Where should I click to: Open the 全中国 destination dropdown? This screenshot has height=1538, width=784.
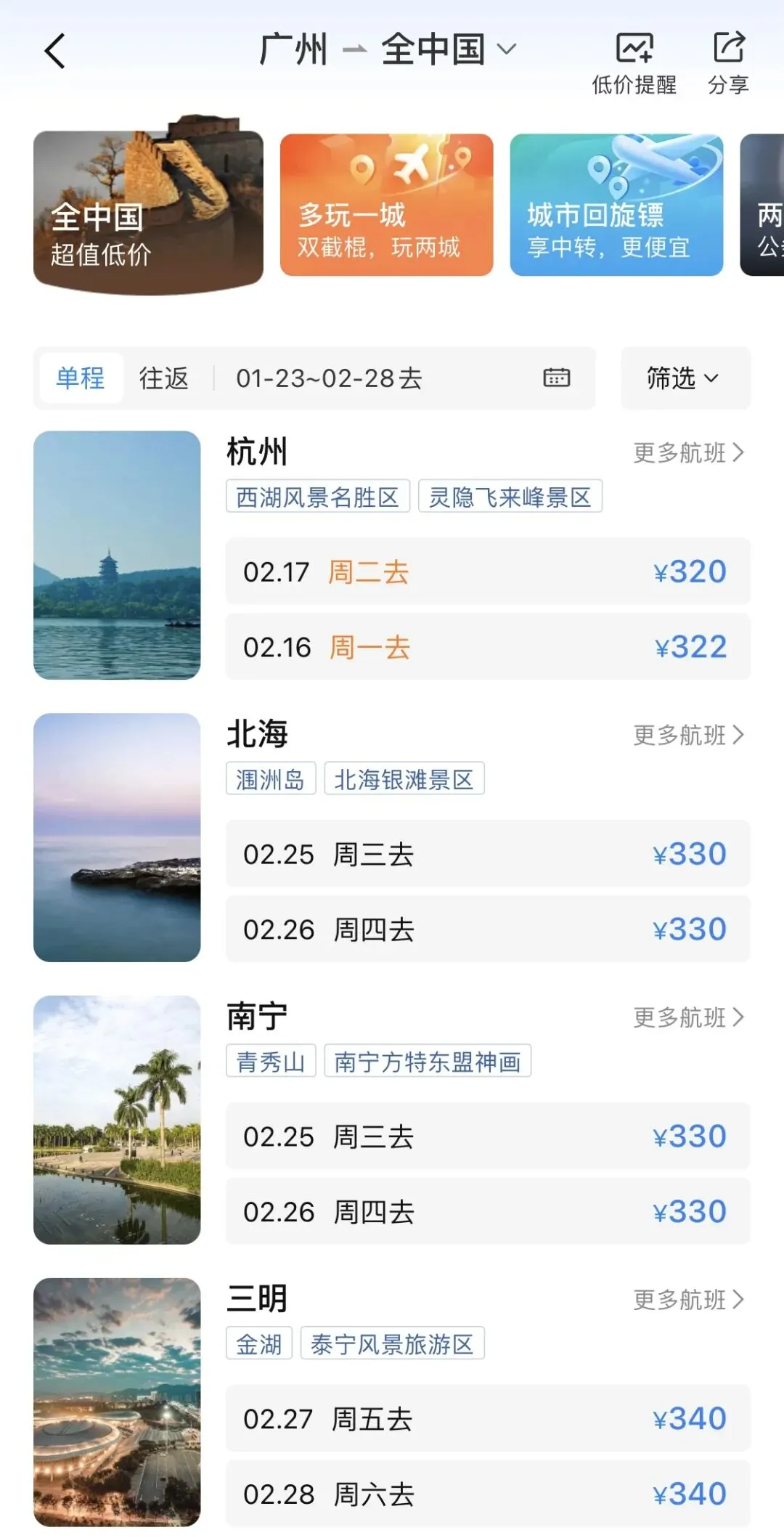[x=447, y=50]
